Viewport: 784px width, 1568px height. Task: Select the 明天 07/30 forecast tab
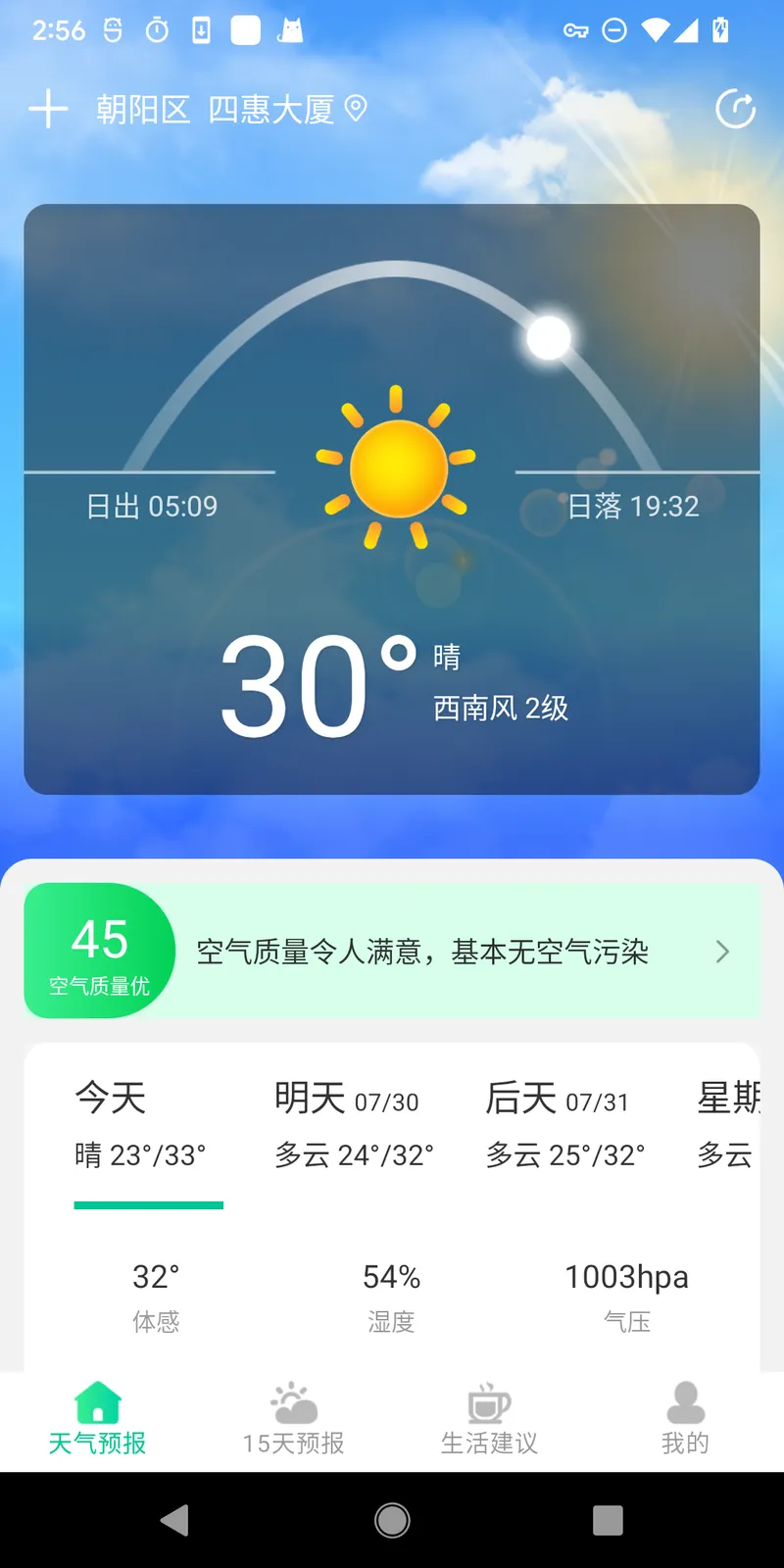coord(353,1124)
